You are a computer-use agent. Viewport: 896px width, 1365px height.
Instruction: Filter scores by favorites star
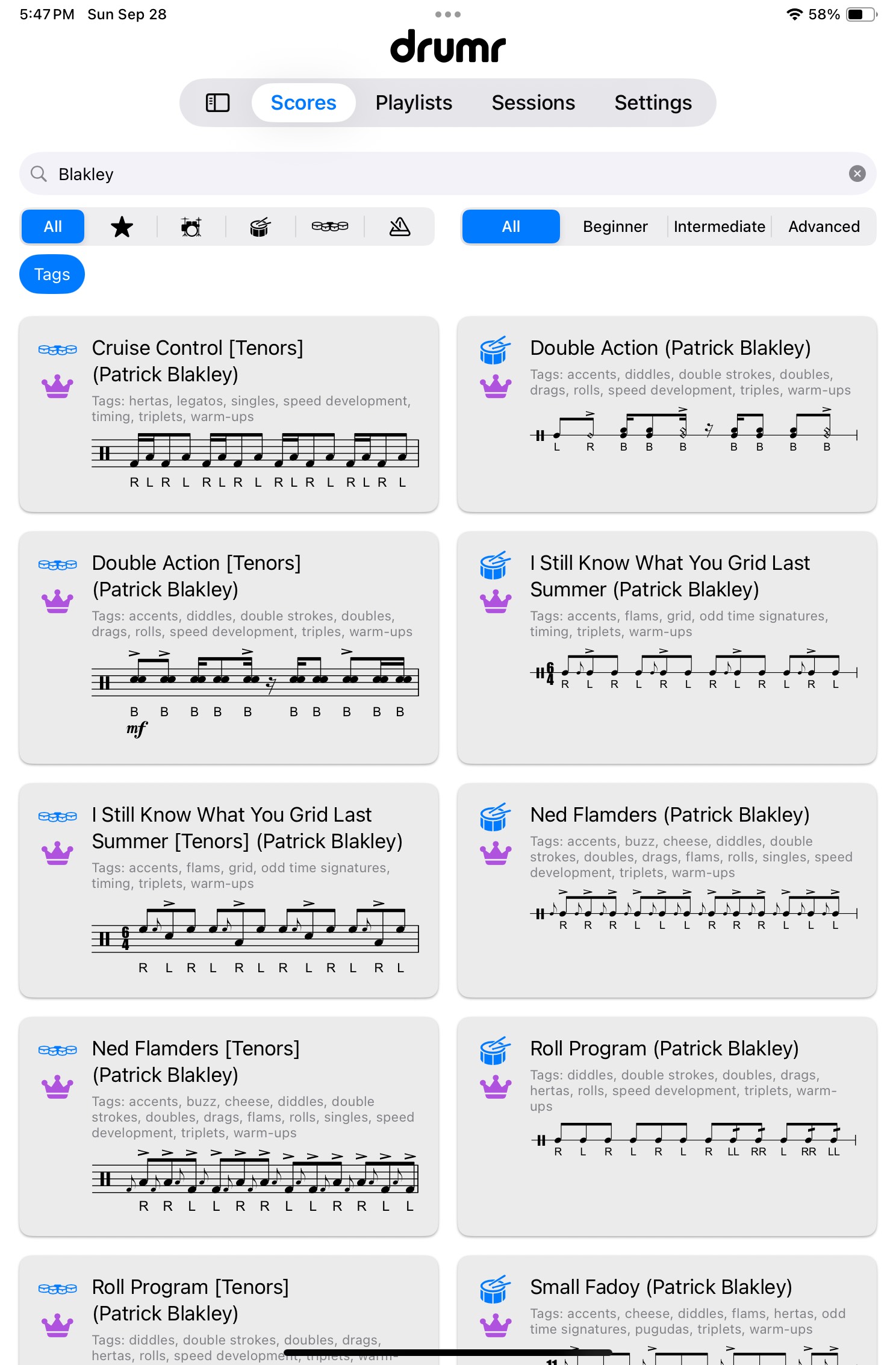tap(122, 227)
